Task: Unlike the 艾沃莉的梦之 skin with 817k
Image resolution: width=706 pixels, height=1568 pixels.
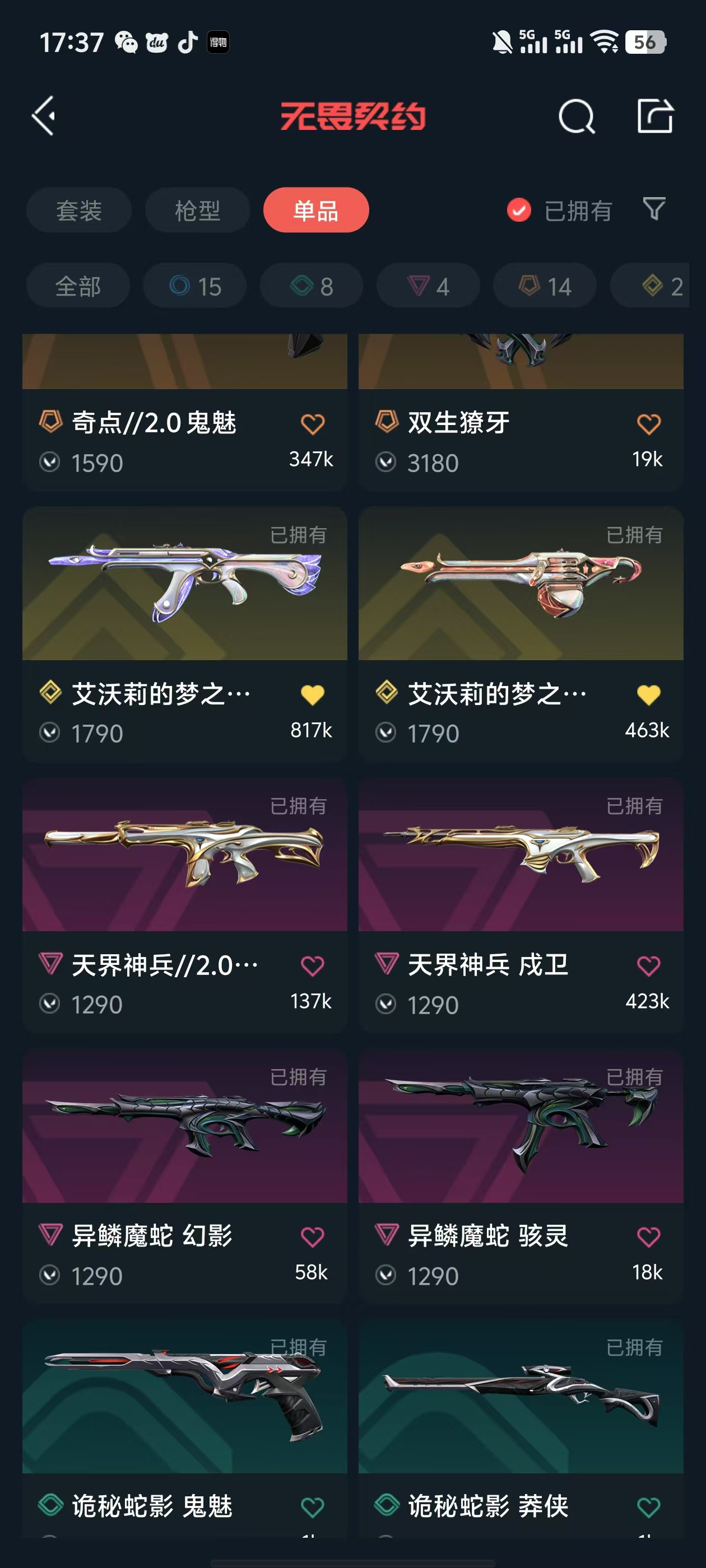Action: (x=313, y=695)
